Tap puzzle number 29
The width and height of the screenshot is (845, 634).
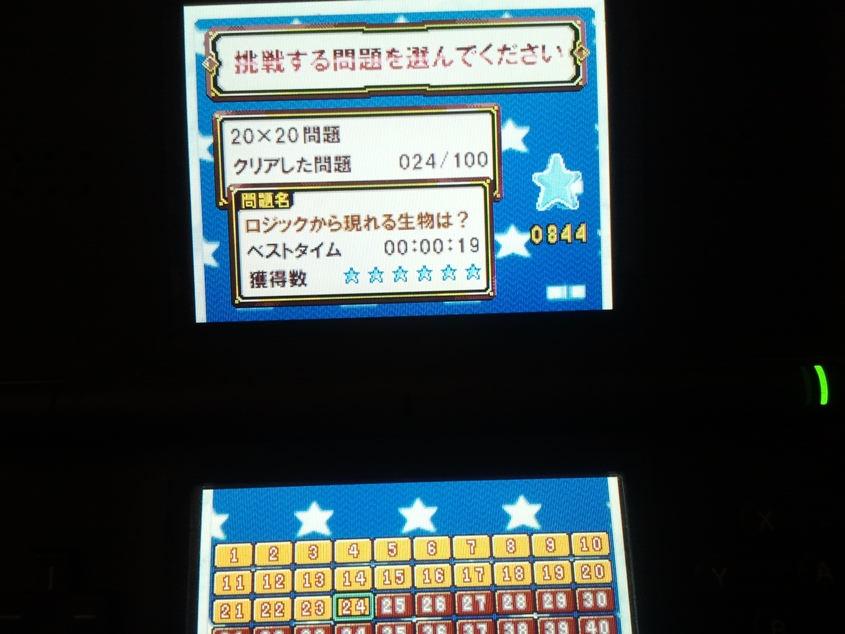553,601
